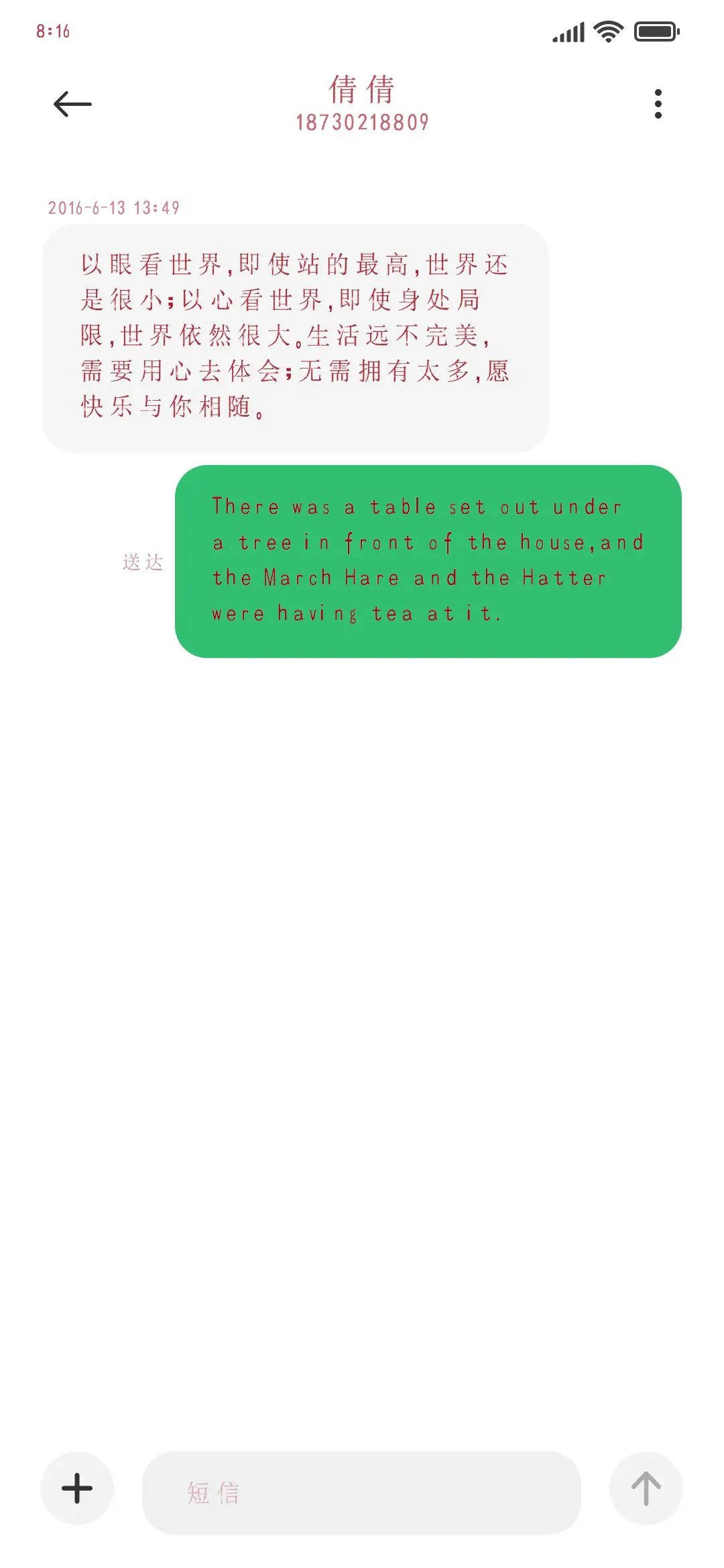Screen dimensions: 724x1568
Task: Focus the 短信 message input field
Action: tap(361, 1492)
